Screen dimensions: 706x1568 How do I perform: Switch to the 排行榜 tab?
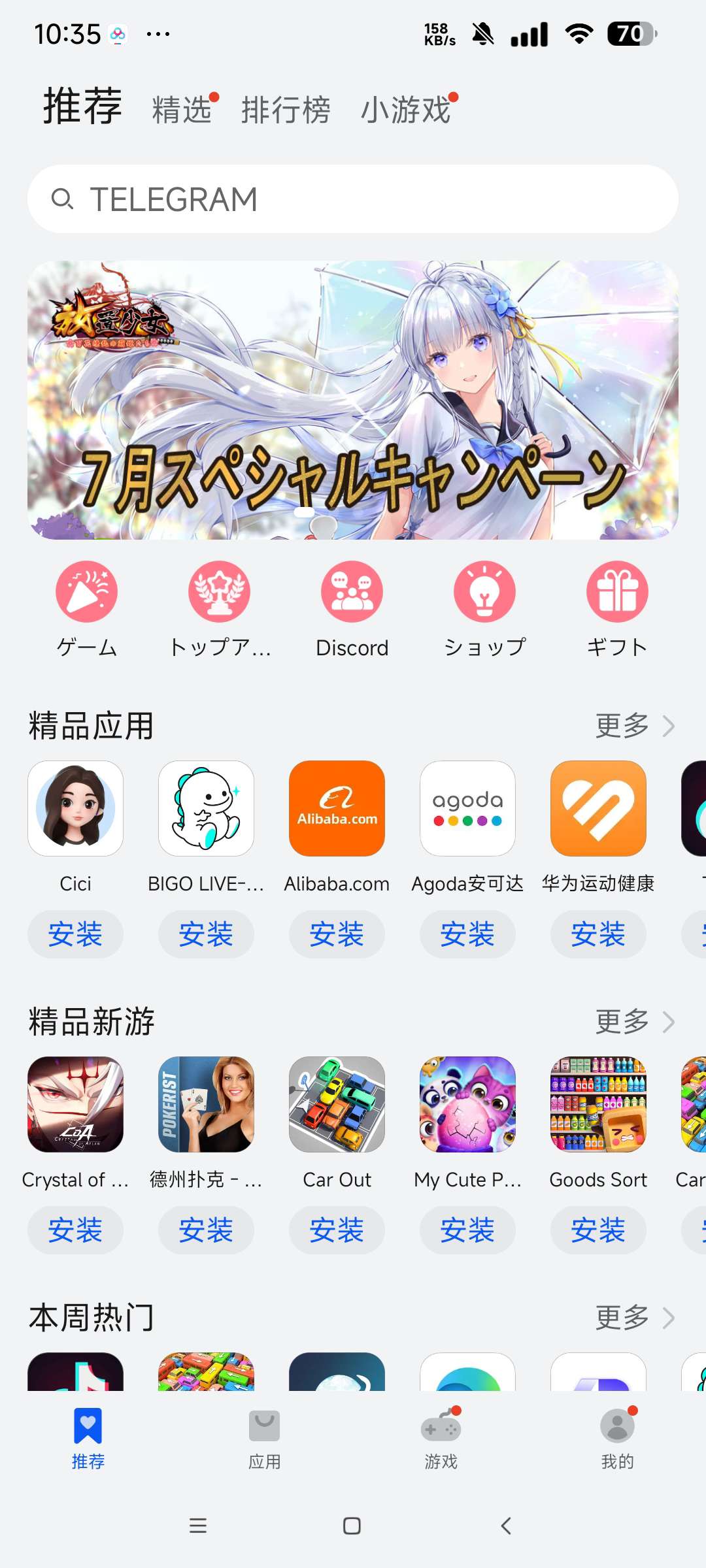(286, 108)
